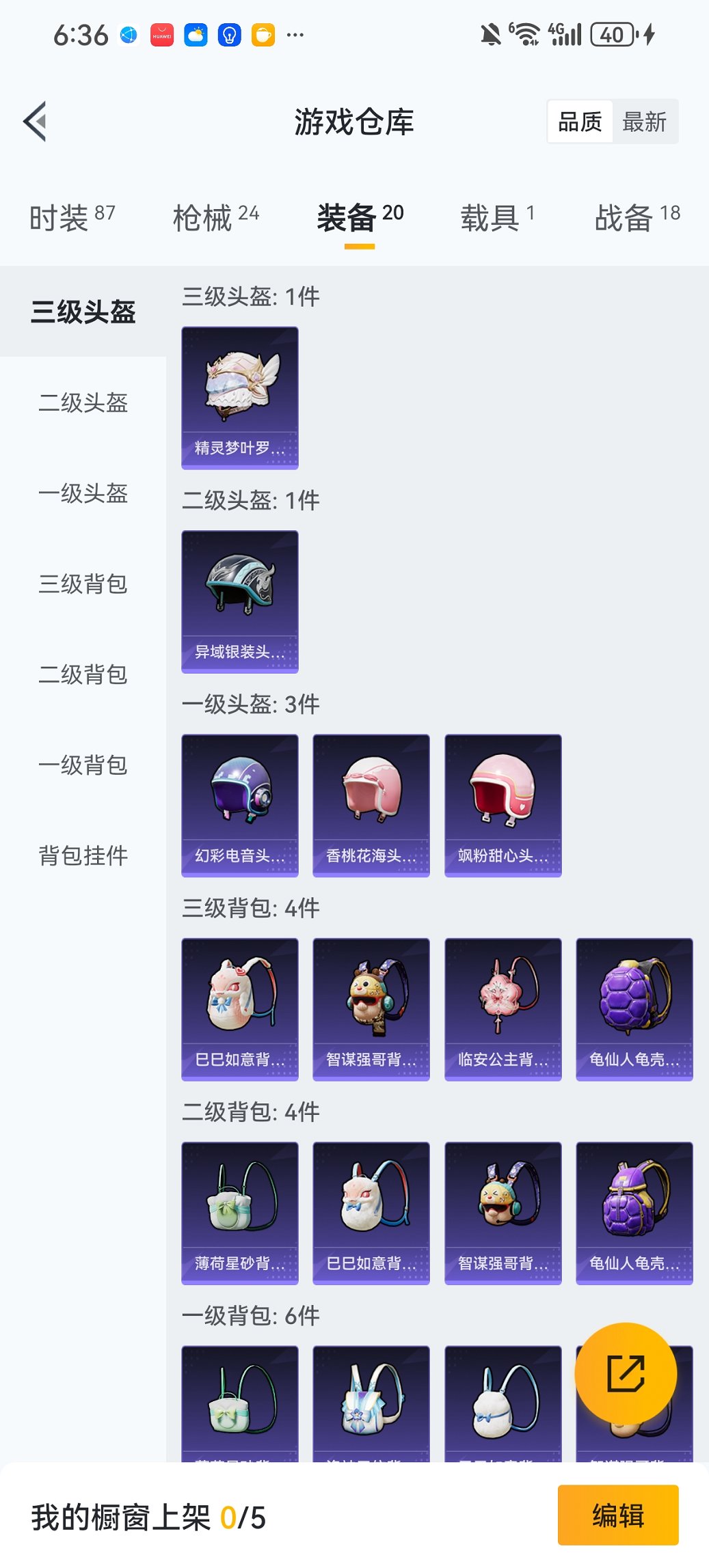Tap the 编辑 button for my showcase
This screenshot has width=709, height=1568.
617,1515
